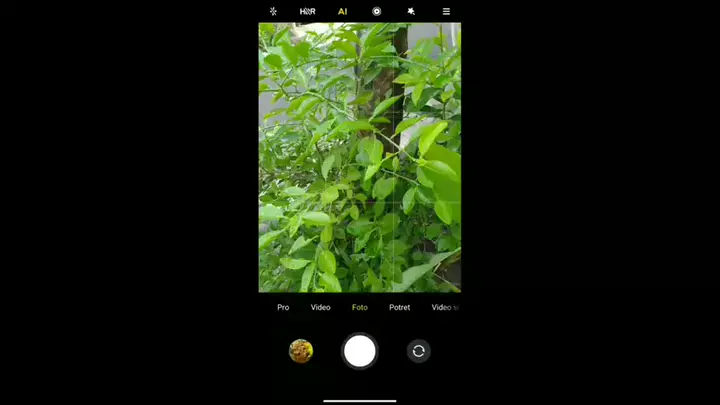The height and width of the screenshot is (405, 720).
Task: Select the Foto mode
Action: (x=359, y=307)
